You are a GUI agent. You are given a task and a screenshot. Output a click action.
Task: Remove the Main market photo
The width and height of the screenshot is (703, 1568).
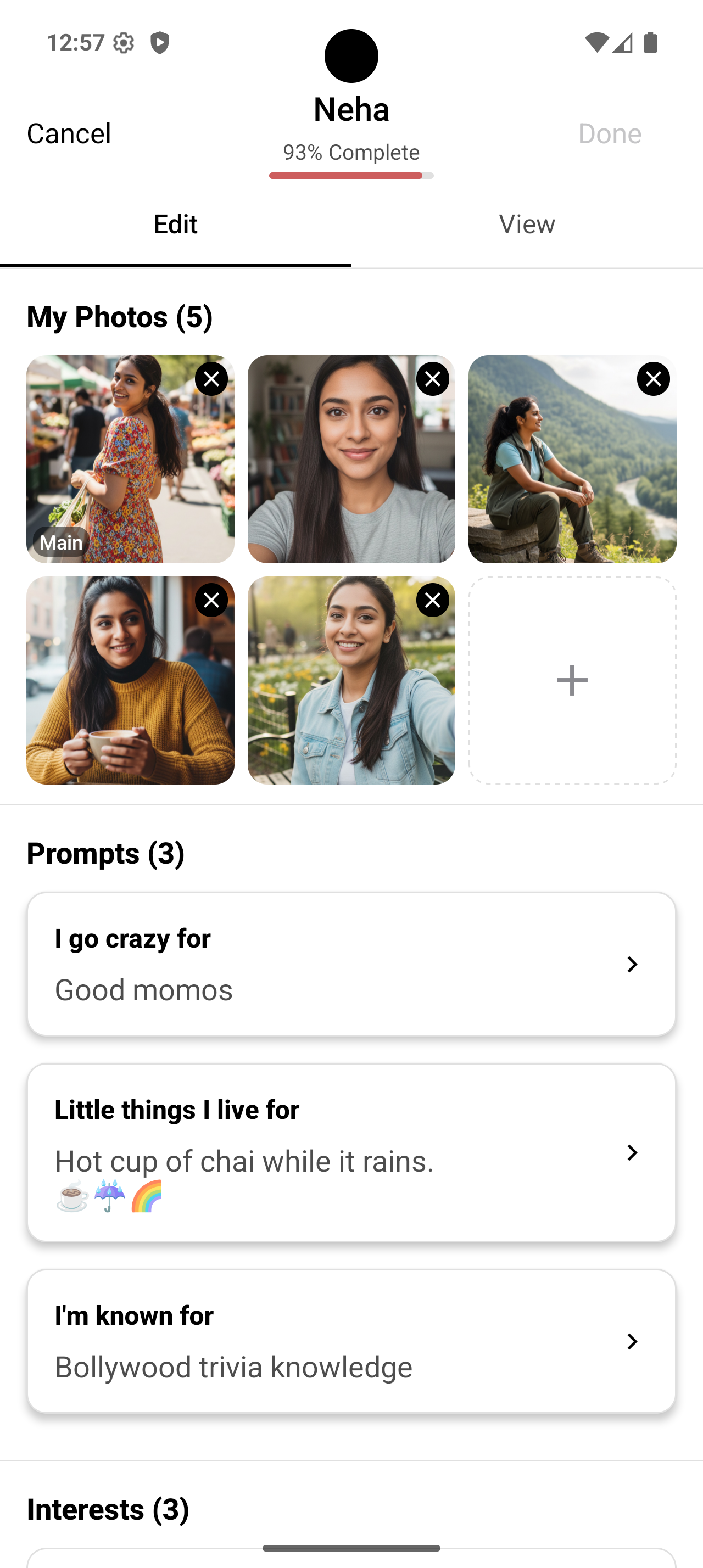click(211, 379)
